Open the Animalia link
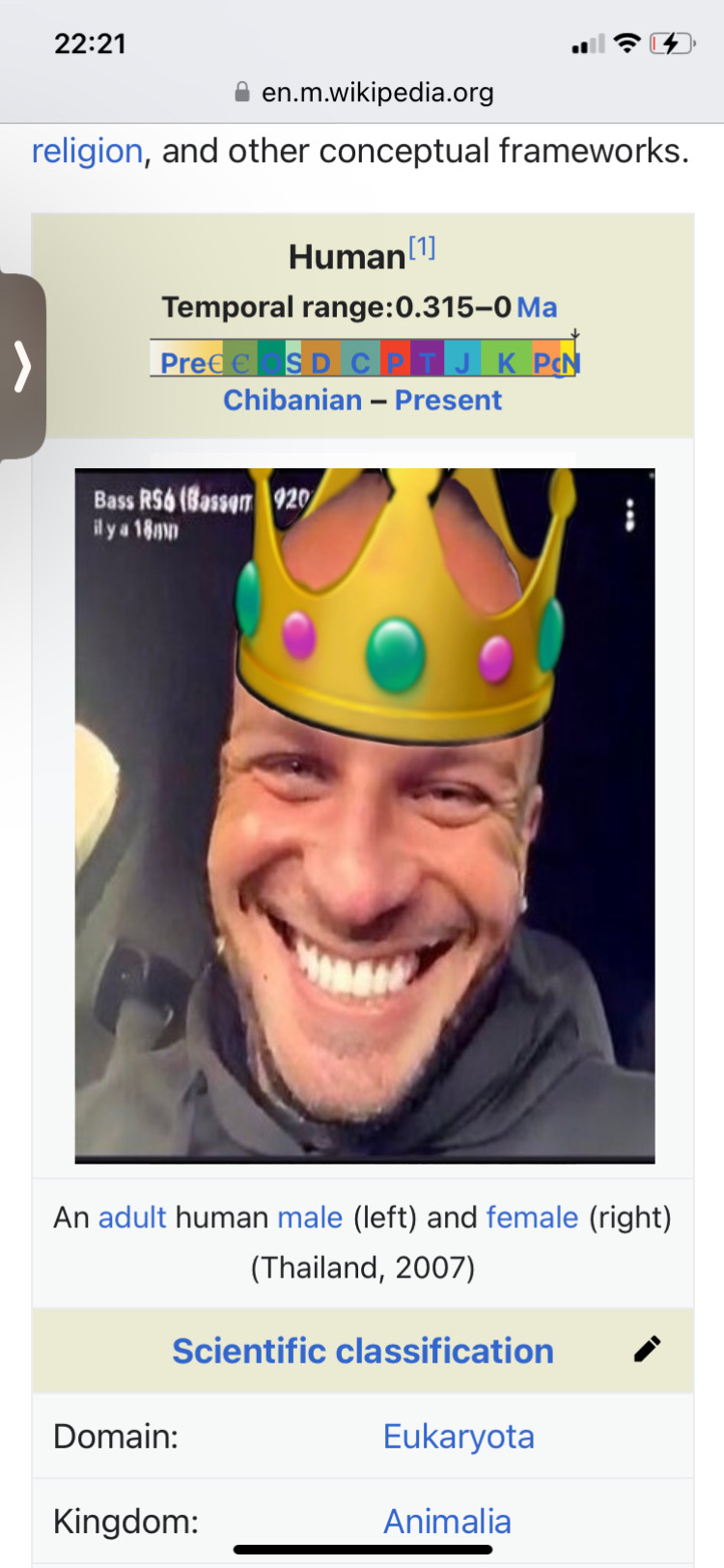The height and width of the screenshot is (1568, 724). [447, 1522]
